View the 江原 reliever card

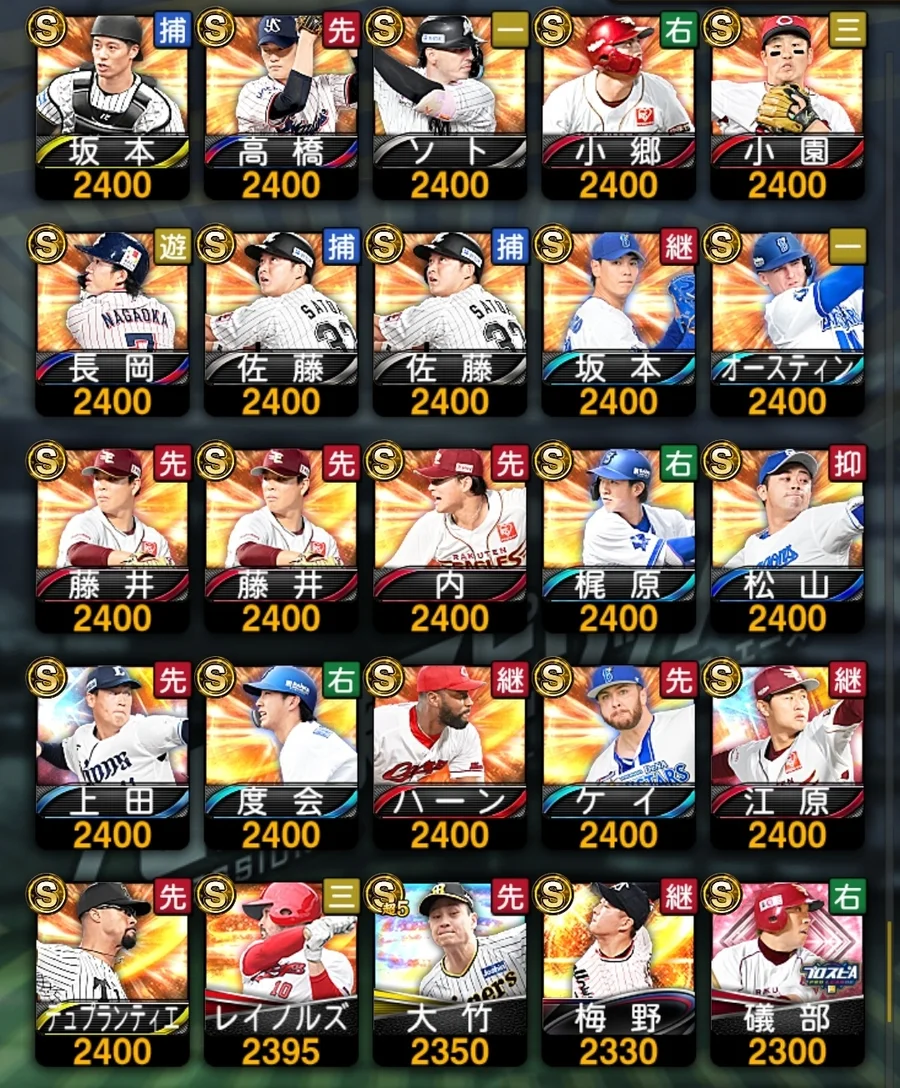click(787, 752)
